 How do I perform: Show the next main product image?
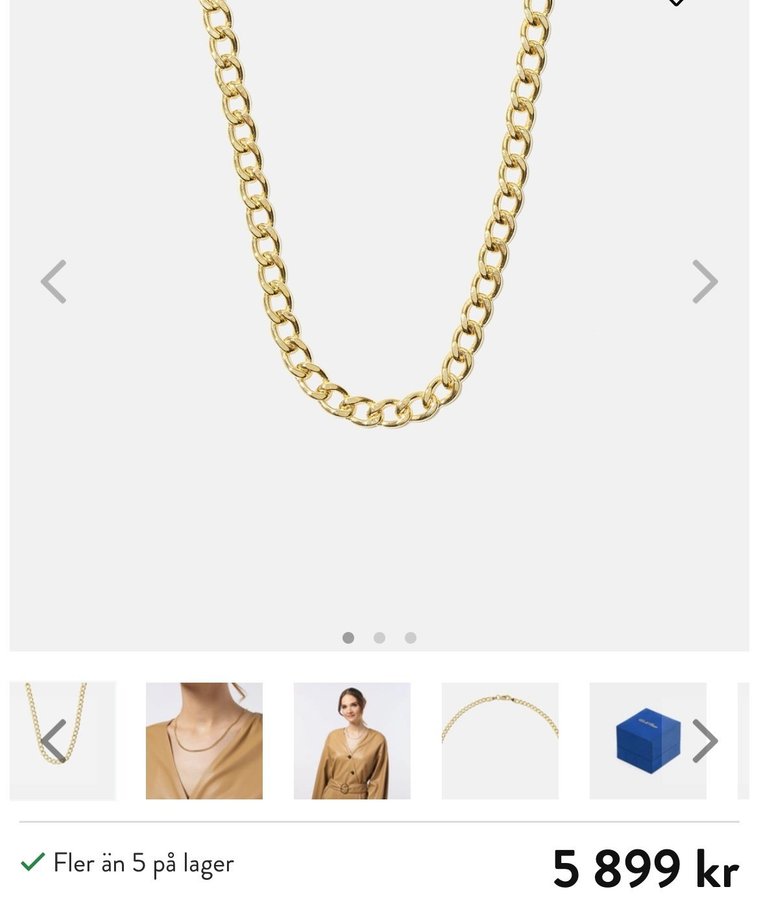pyautogui.click(x=705, y=282)
